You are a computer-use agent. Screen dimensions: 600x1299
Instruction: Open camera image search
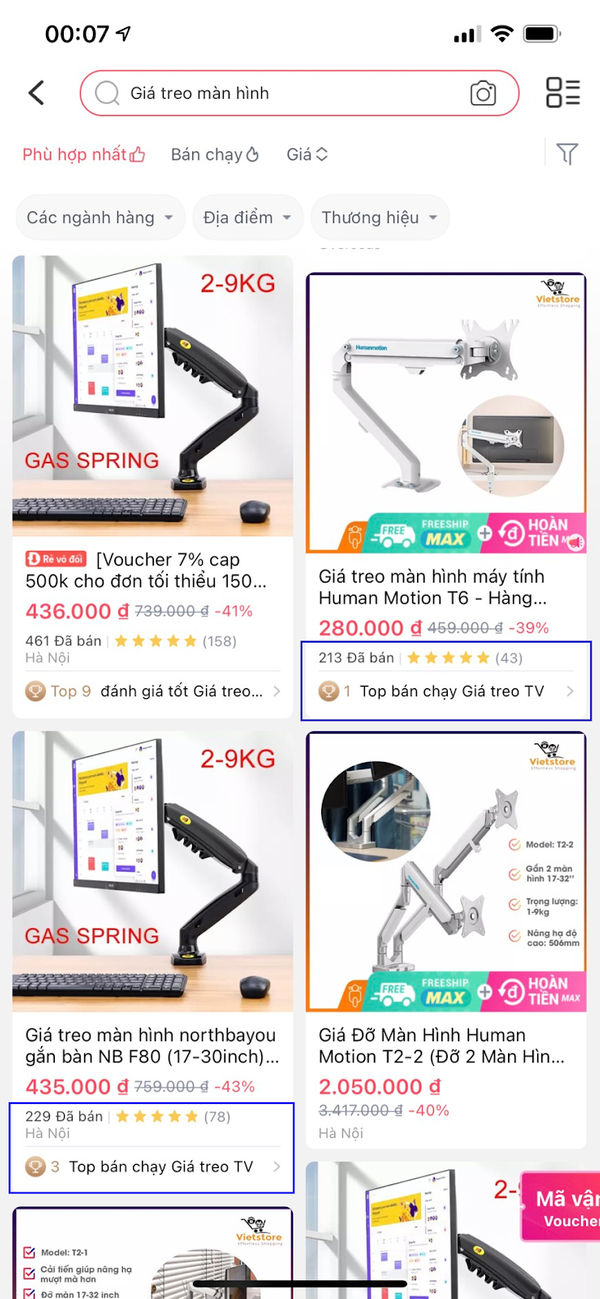point(483,93)
